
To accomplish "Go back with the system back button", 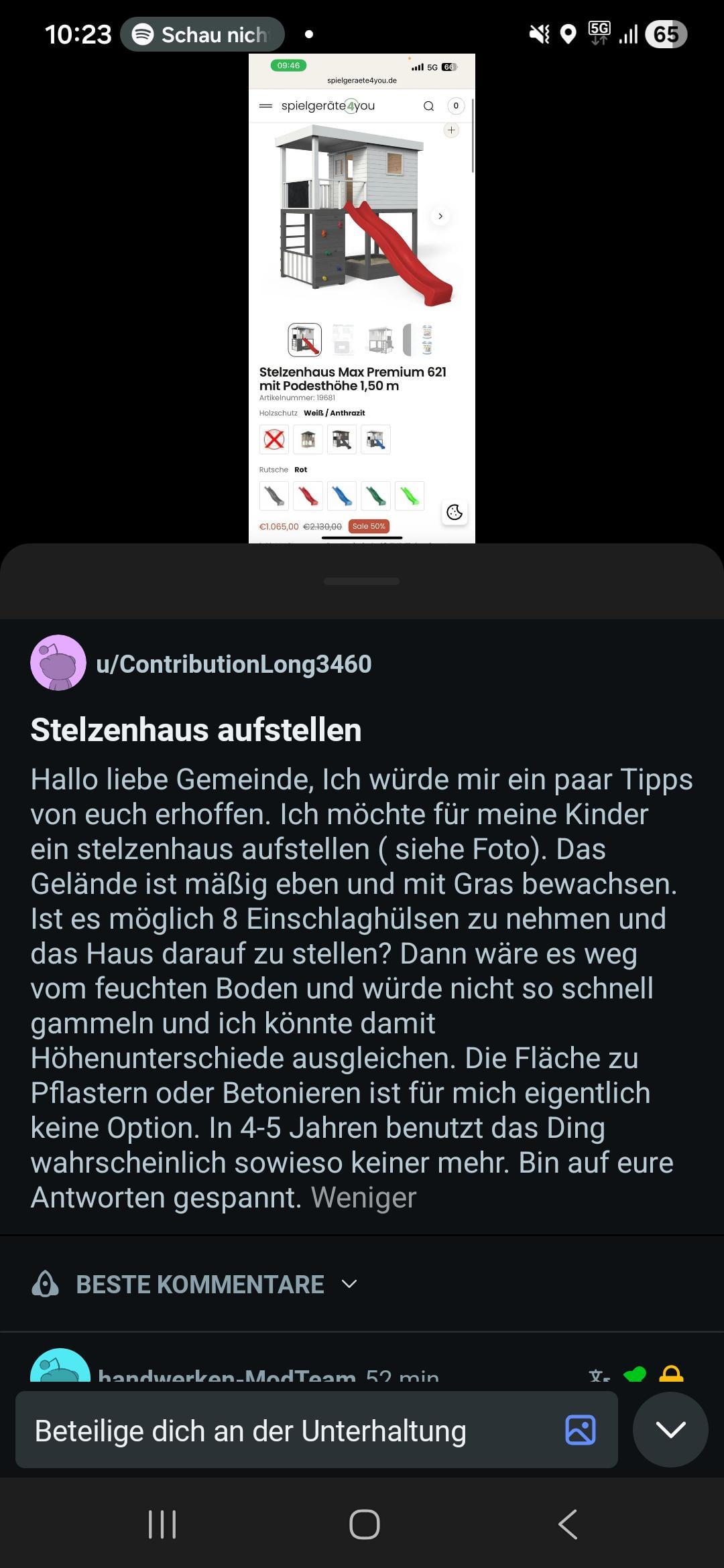I will point(567,1524).
